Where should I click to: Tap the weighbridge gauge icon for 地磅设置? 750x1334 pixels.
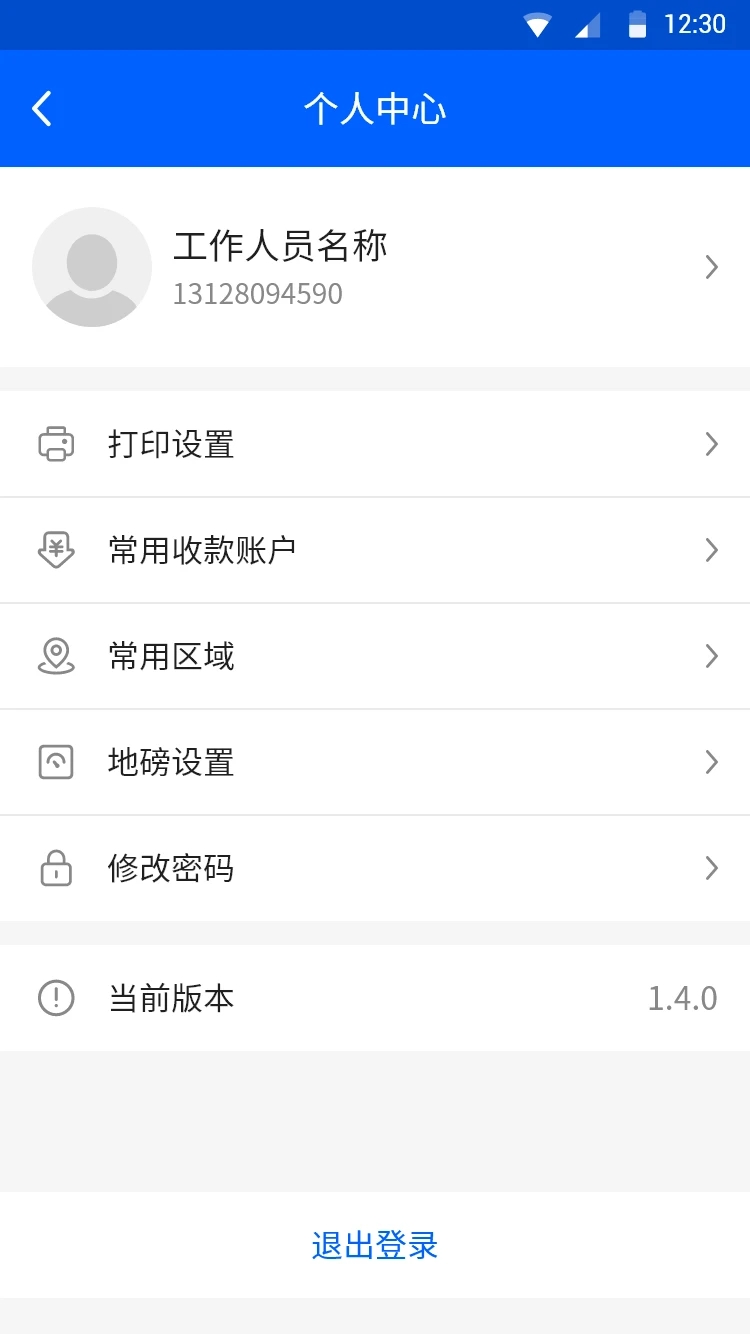(56, 762)
